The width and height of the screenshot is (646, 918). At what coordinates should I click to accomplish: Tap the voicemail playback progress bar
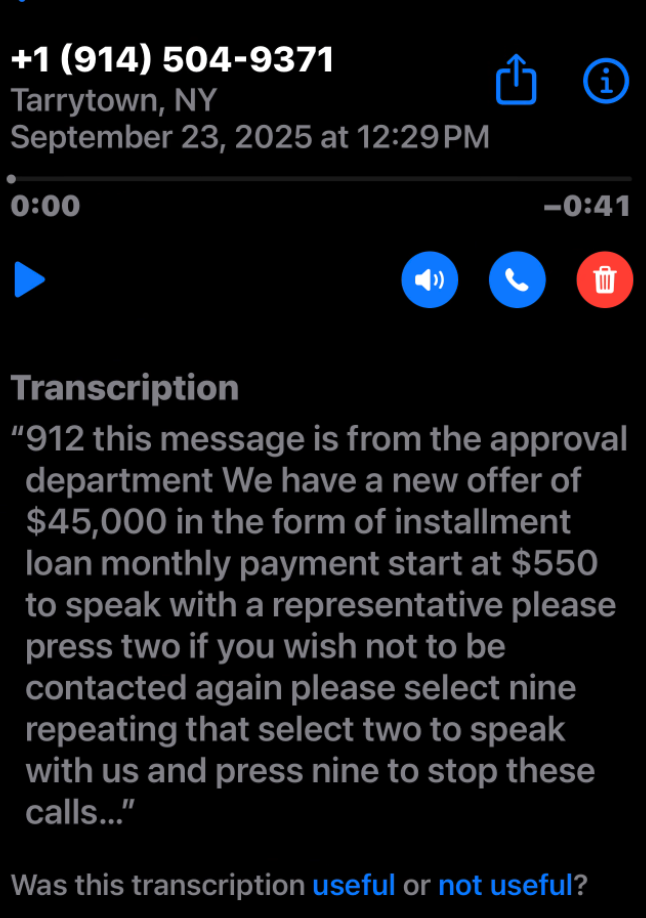[x=320, y=179]
